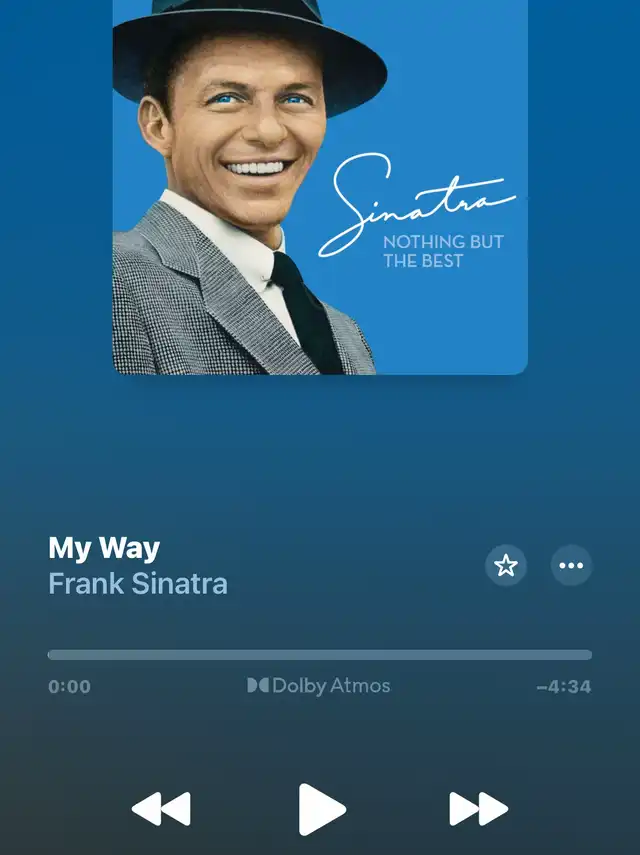This screenshot has height=855, width=640.
Task: Play My Way by Frank Sinatra
Action: pos(321,808)
